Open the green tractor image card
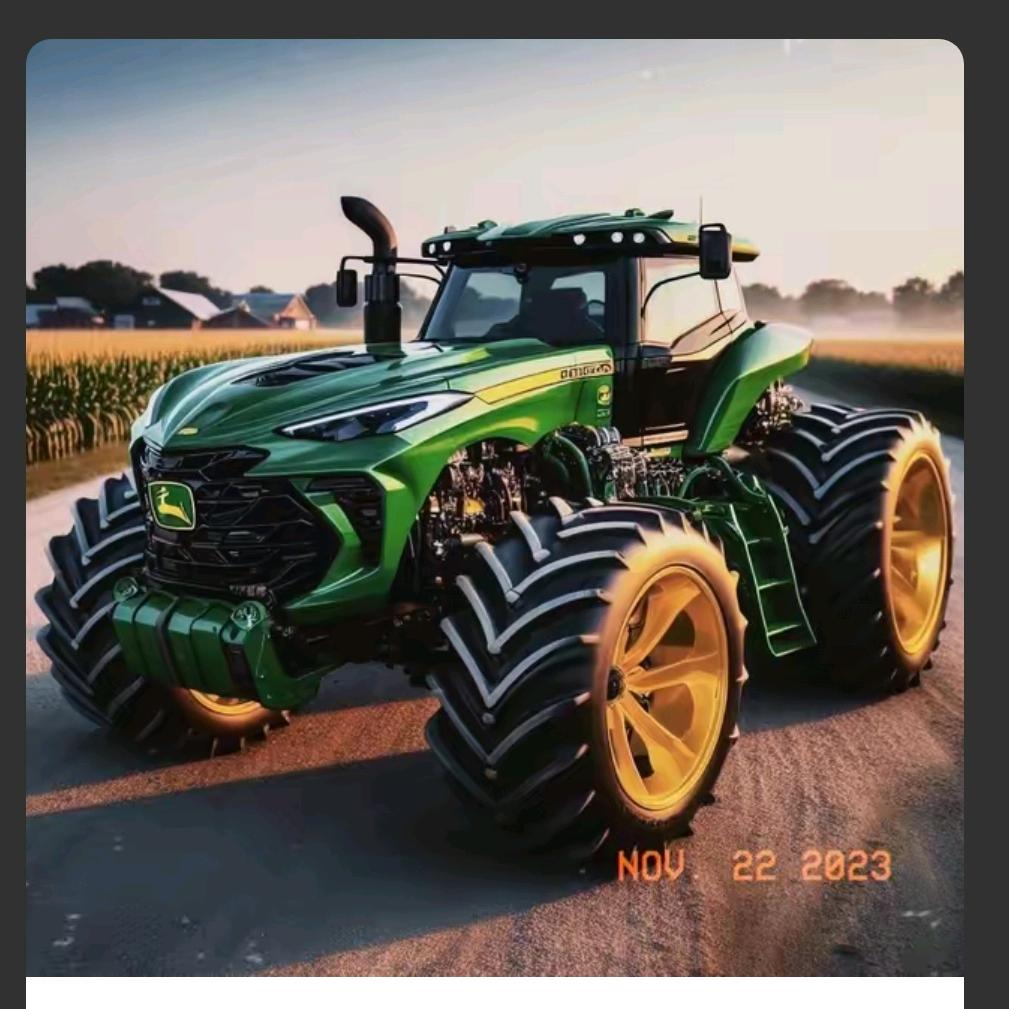Viewport: 1009px width, 1009px height. pyautogui.click(x=494, y=507)
